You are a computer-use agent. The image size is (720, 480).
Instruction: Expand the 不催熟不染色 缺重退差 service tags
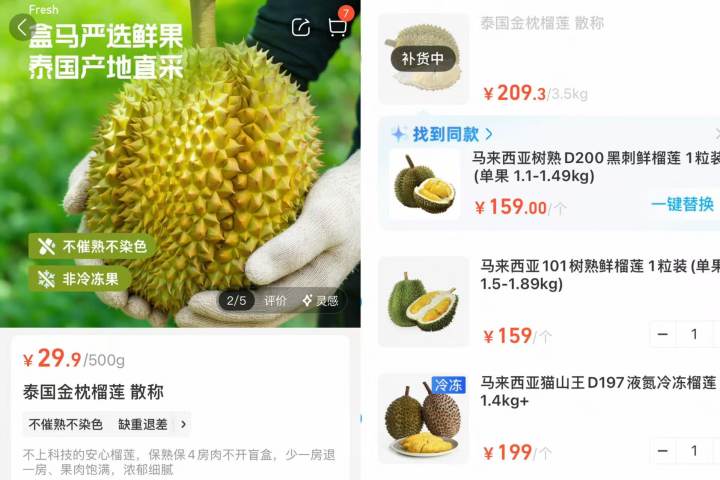tap(184, 424)
